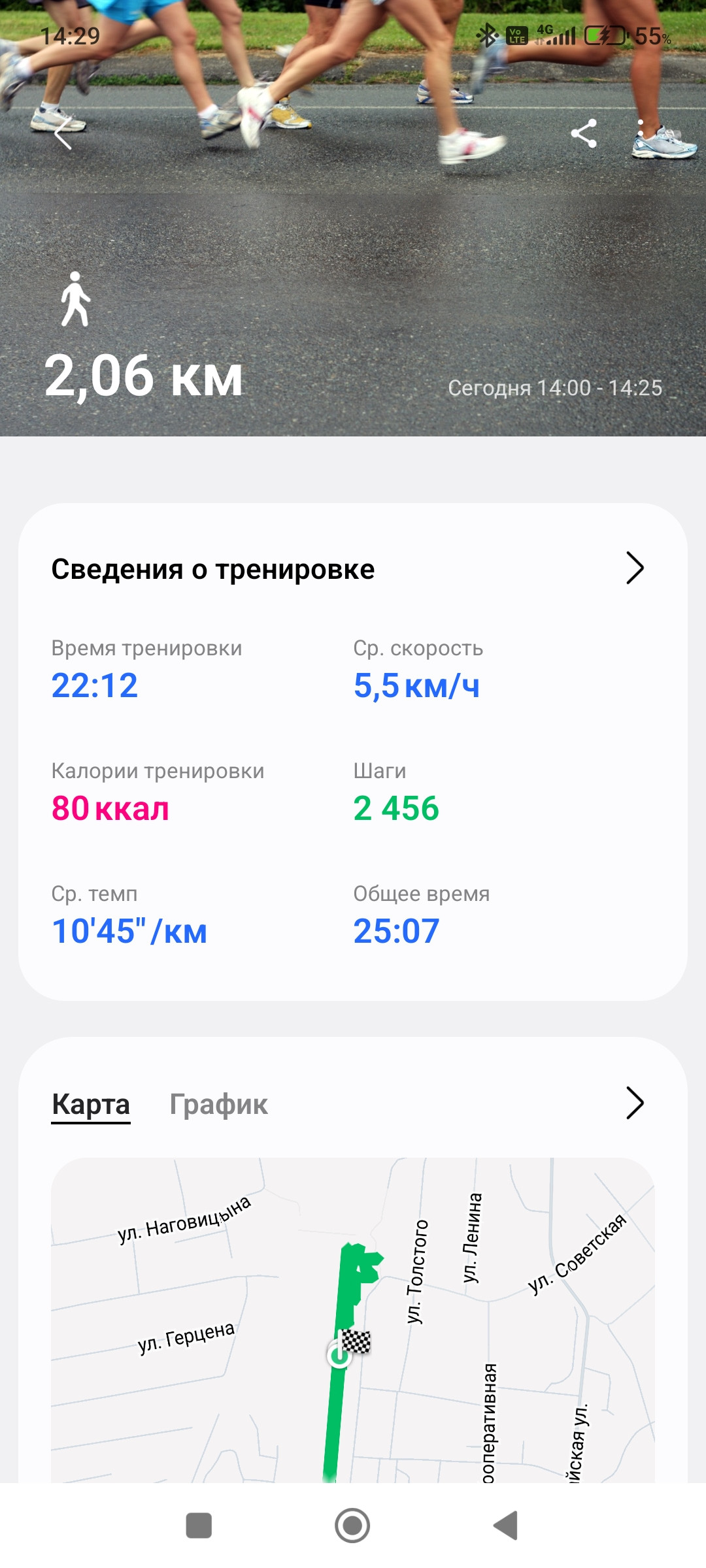
Task: Go back using the top-left arrow
Action: click(63, 135)
